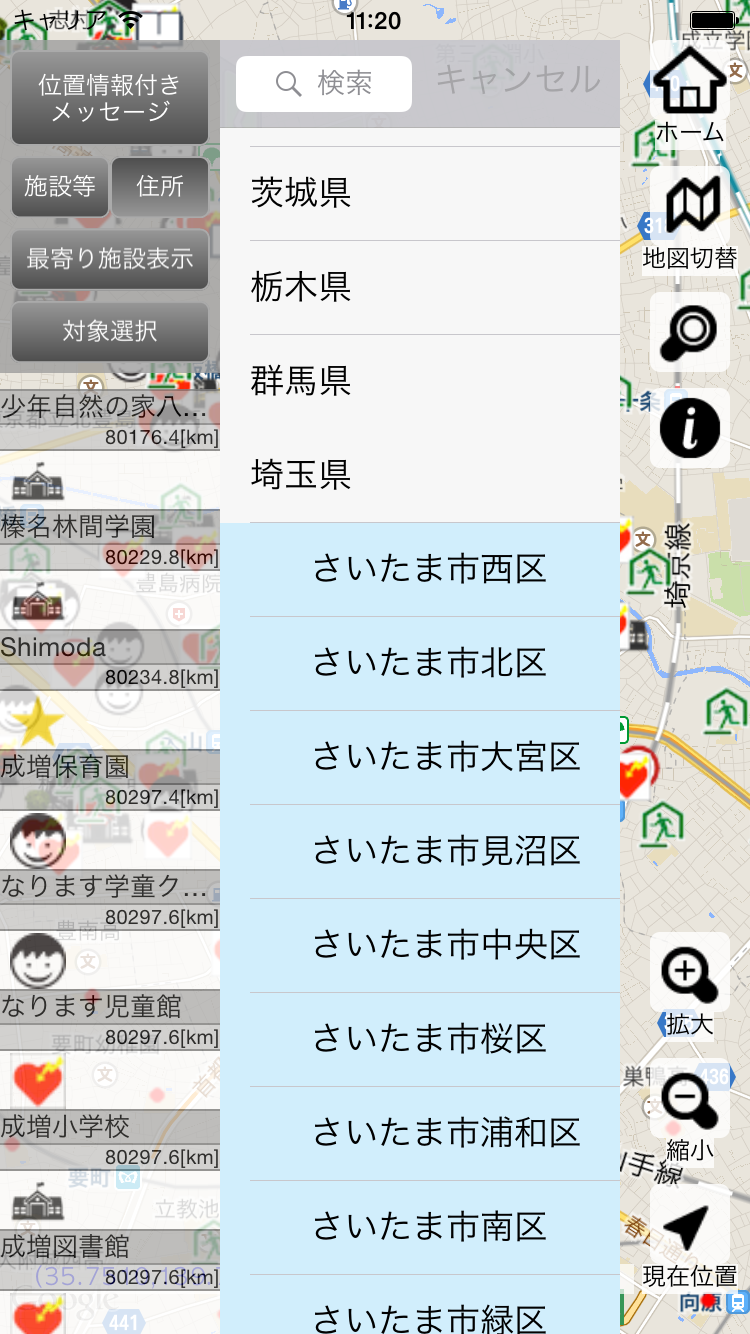
Task: Cancel the search with キャンセル
Action: pyautogui.click(x=518, y=80)
